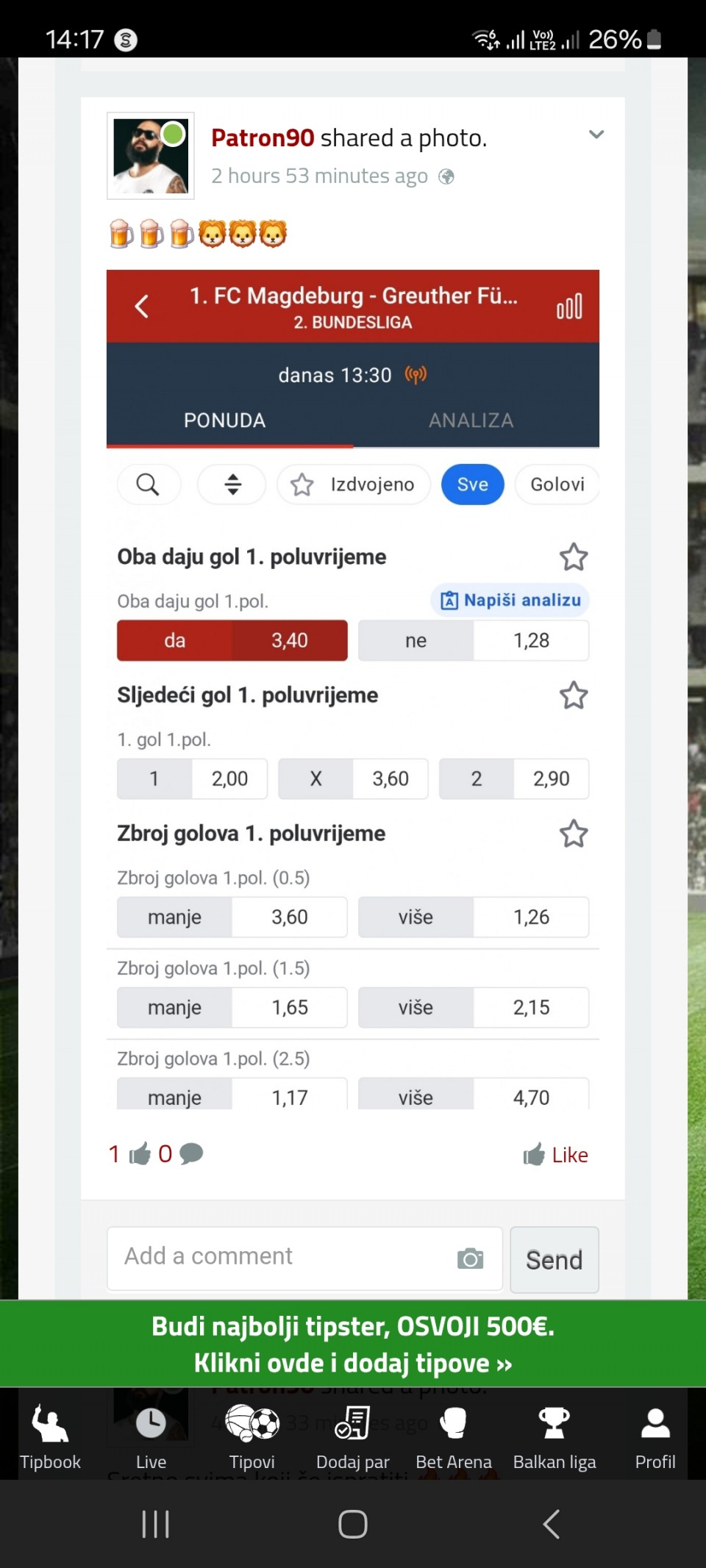Like Patron90's post
Image resolution: width=706 pixels, height=1568 pixels.
556,1155
